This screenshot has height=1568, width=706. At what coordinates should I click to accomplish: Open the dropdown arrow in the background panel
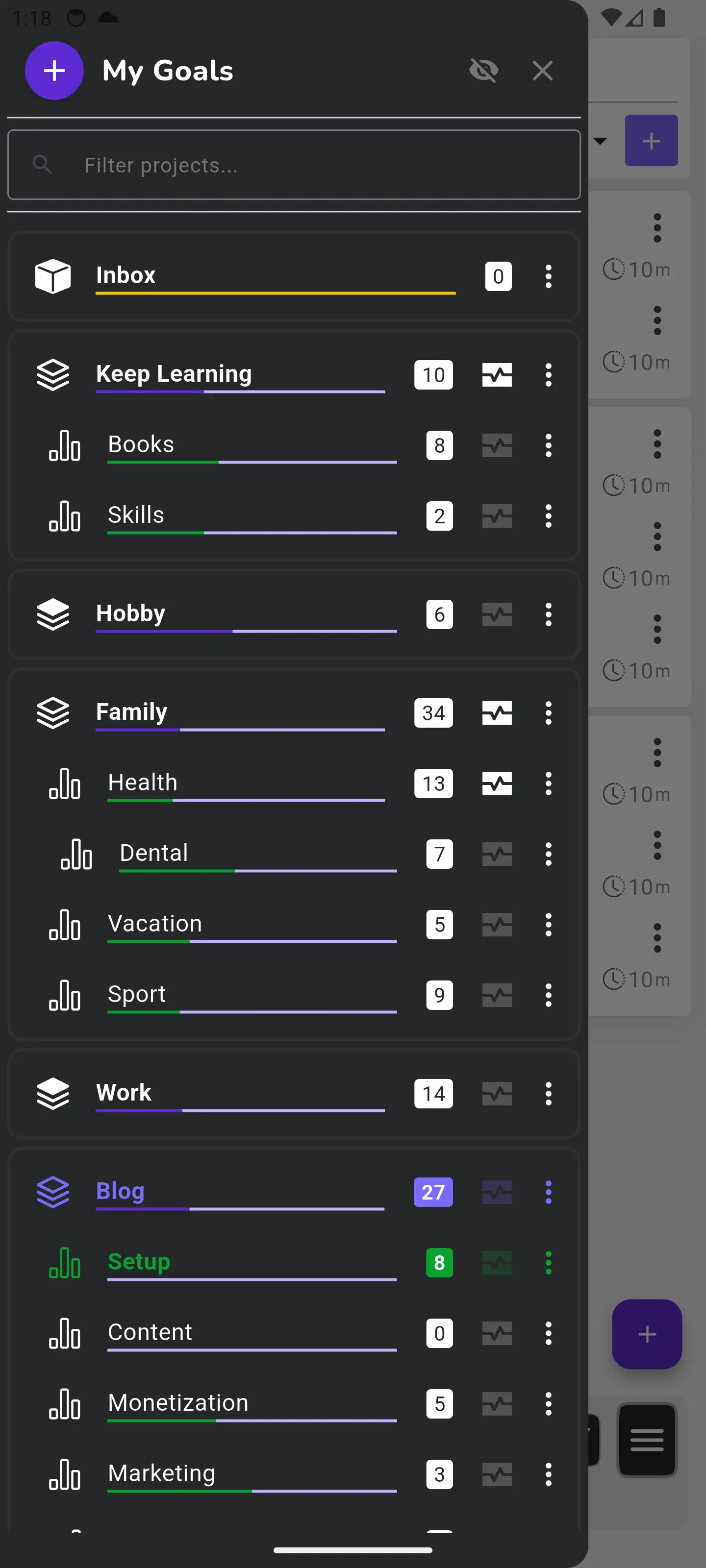[601, 141]
